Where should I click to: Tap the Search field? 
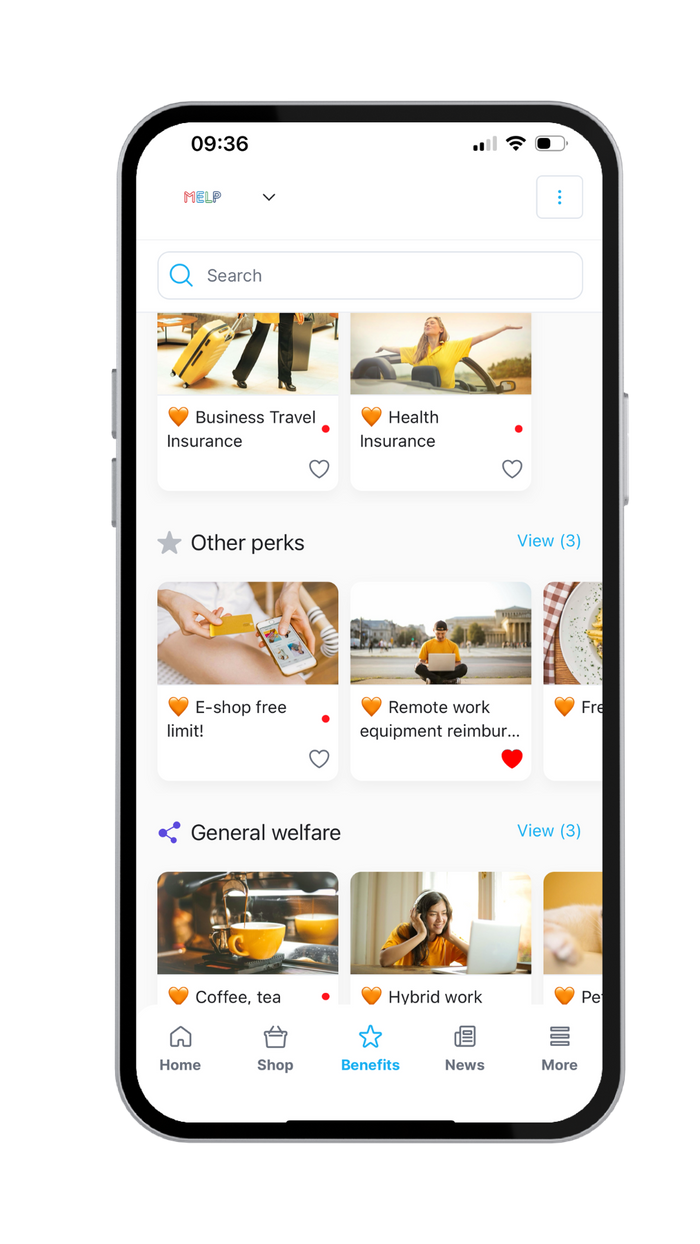370,276
